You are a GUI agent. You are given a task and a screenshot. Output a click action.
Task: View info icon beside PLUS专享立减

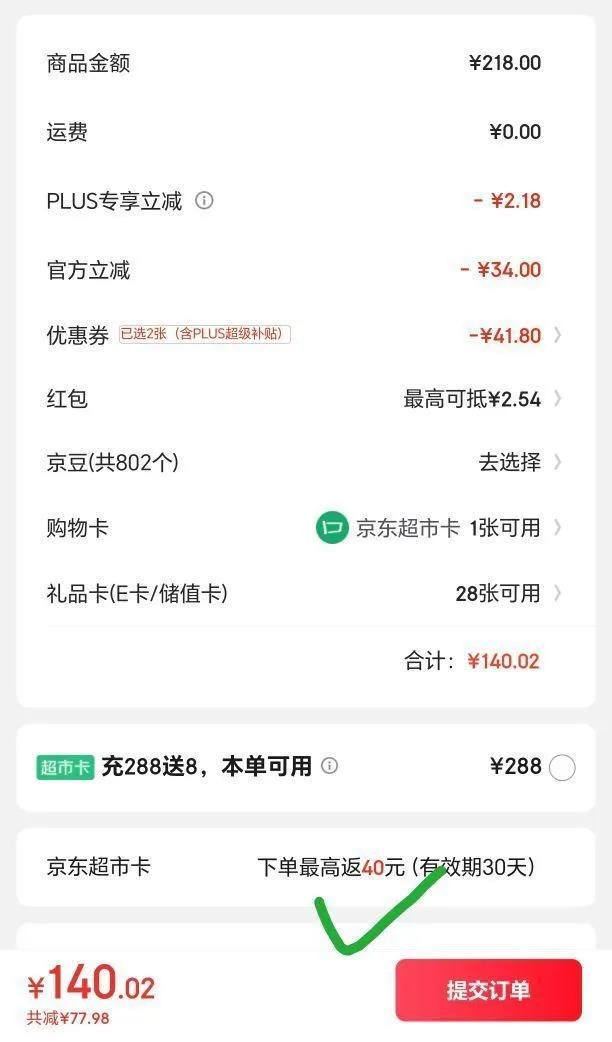point(204,200)
